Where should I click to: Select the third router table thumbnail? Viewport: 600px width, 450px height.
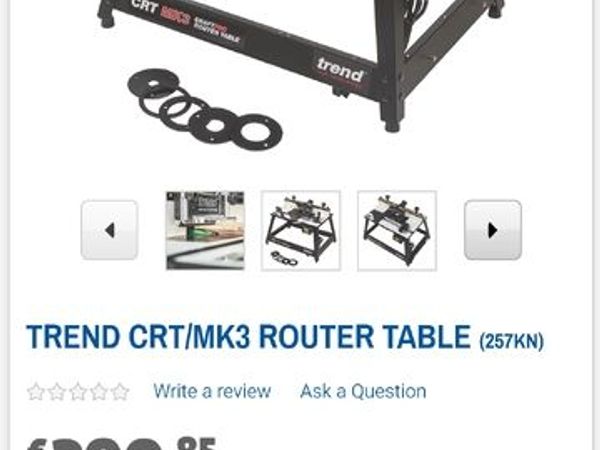coord(397,230)
